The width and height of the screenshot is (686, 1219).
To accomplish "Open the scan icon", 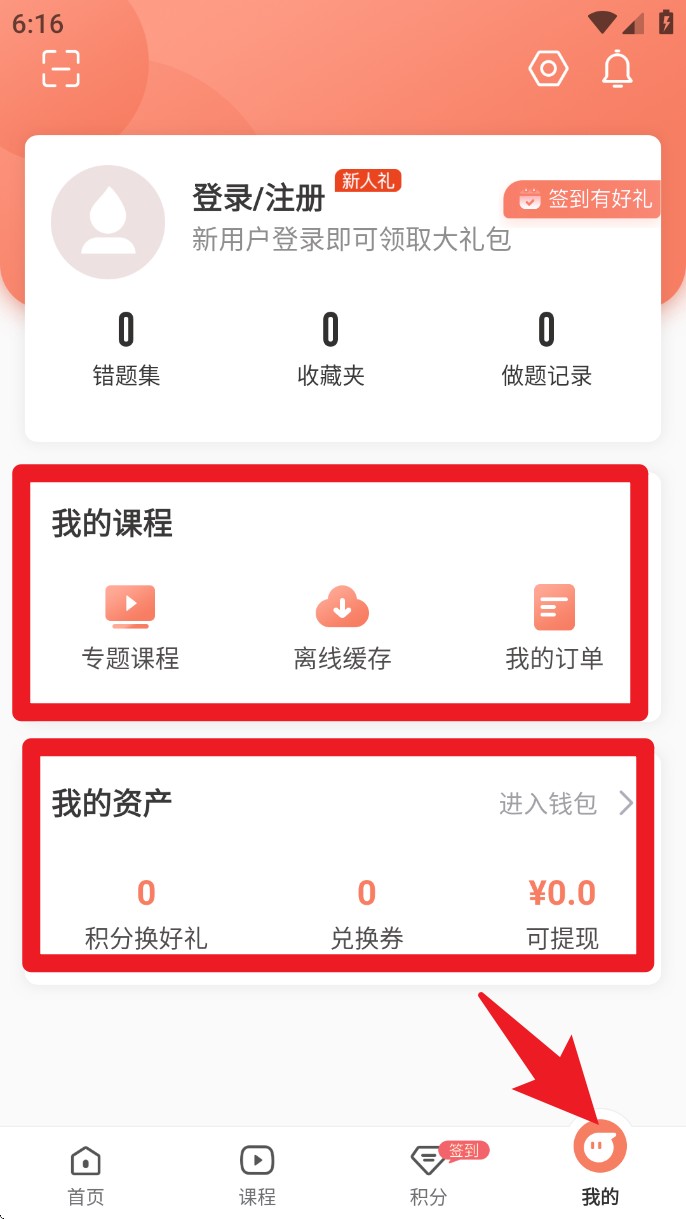I will 61,68.
